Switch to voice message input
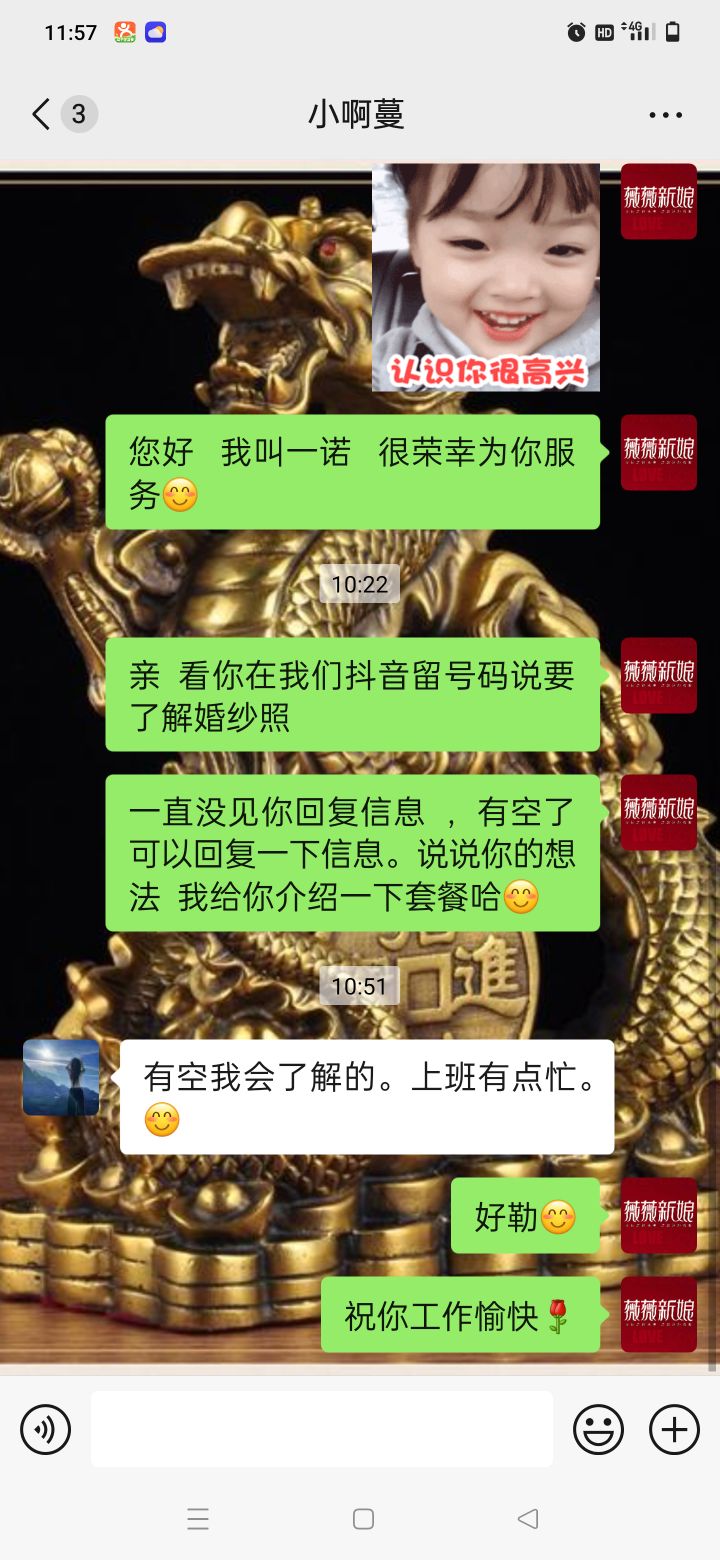Image resolution: width=720 pixels, height=1560 pixels. tap(46, 1429)
